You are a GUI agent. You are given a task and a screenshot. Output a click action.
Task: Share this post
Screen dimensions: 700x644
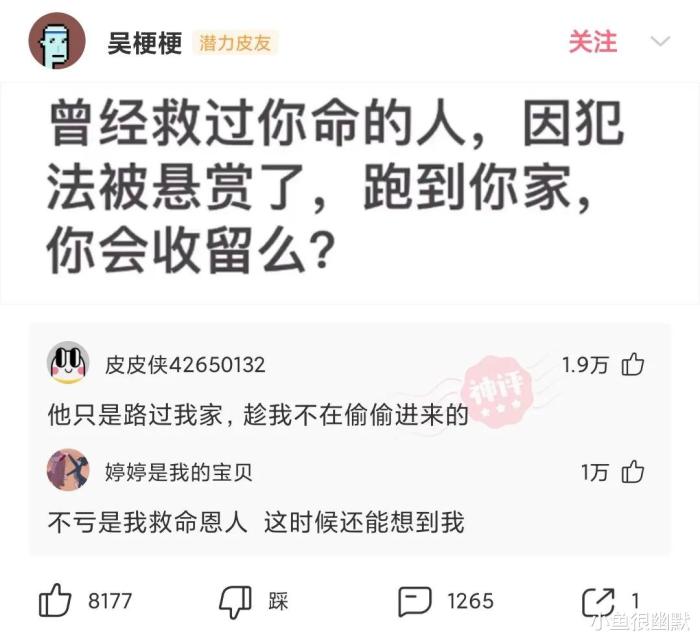point(598,601)
